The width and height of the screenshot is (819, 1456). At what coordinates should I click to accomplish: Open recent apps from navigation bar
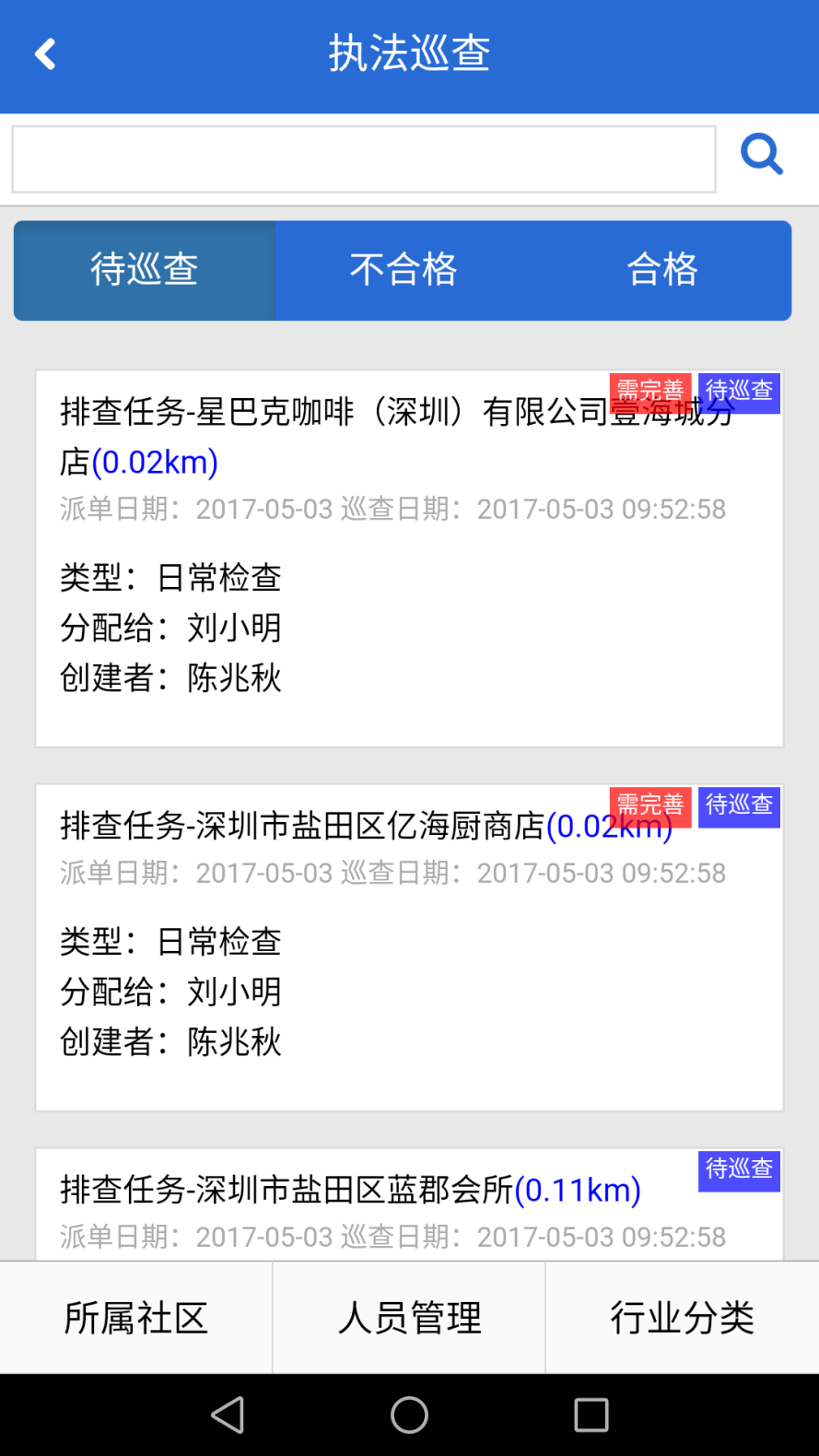[591, 1415]
